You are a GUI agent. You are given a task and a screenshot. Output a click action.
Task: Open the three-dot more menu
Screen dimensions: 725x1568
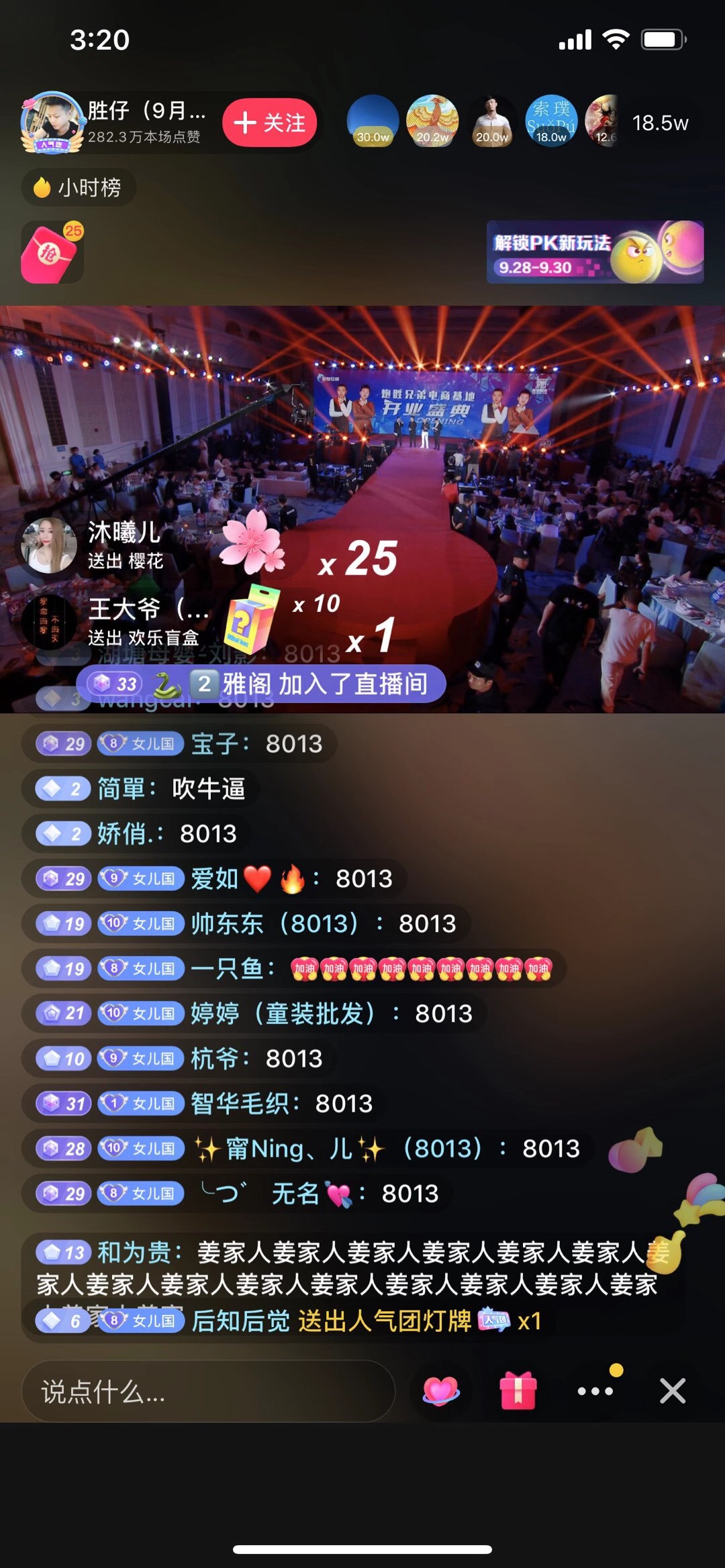(x=595, y=1391)
